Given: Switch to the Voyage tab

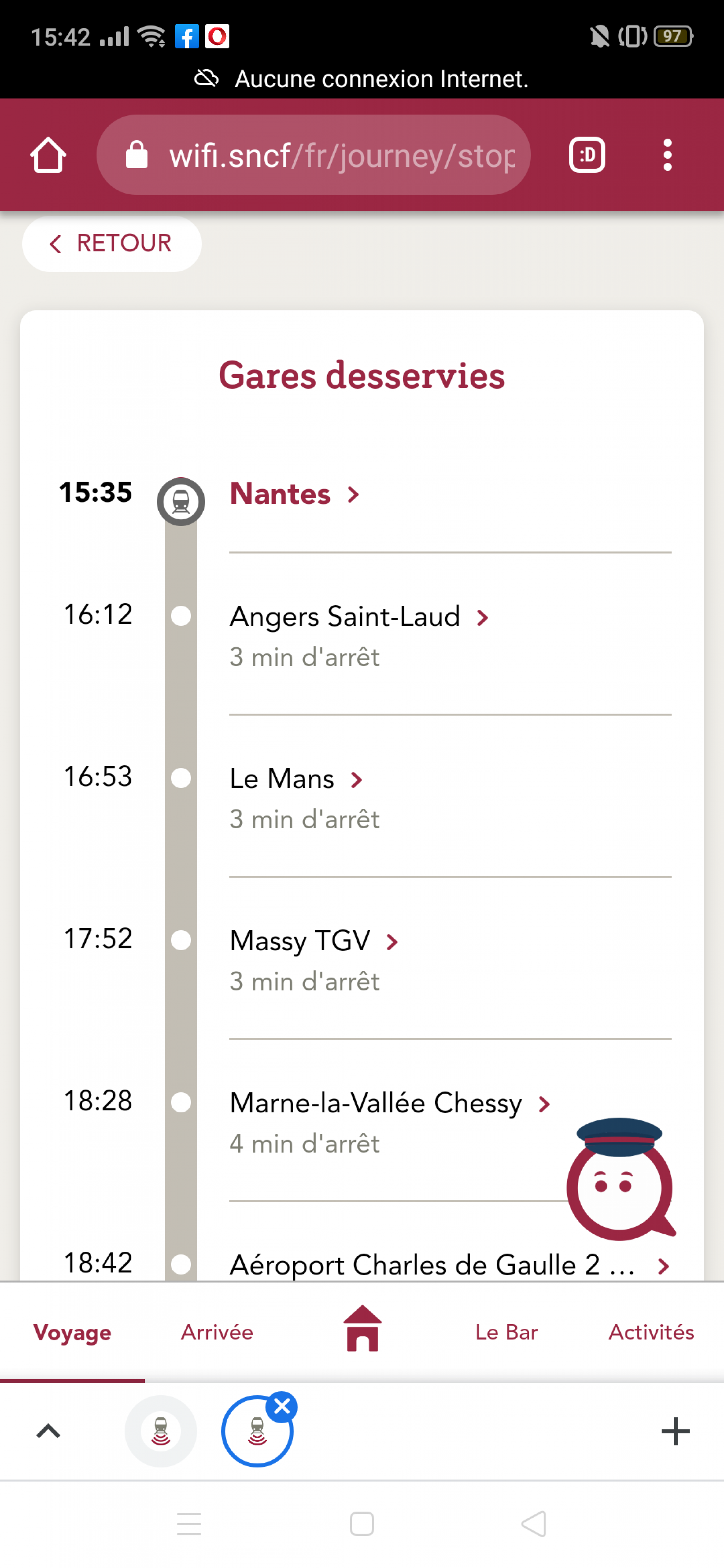Looking at the screenshot, I should pyautogui.click(x=72, y=1332).
